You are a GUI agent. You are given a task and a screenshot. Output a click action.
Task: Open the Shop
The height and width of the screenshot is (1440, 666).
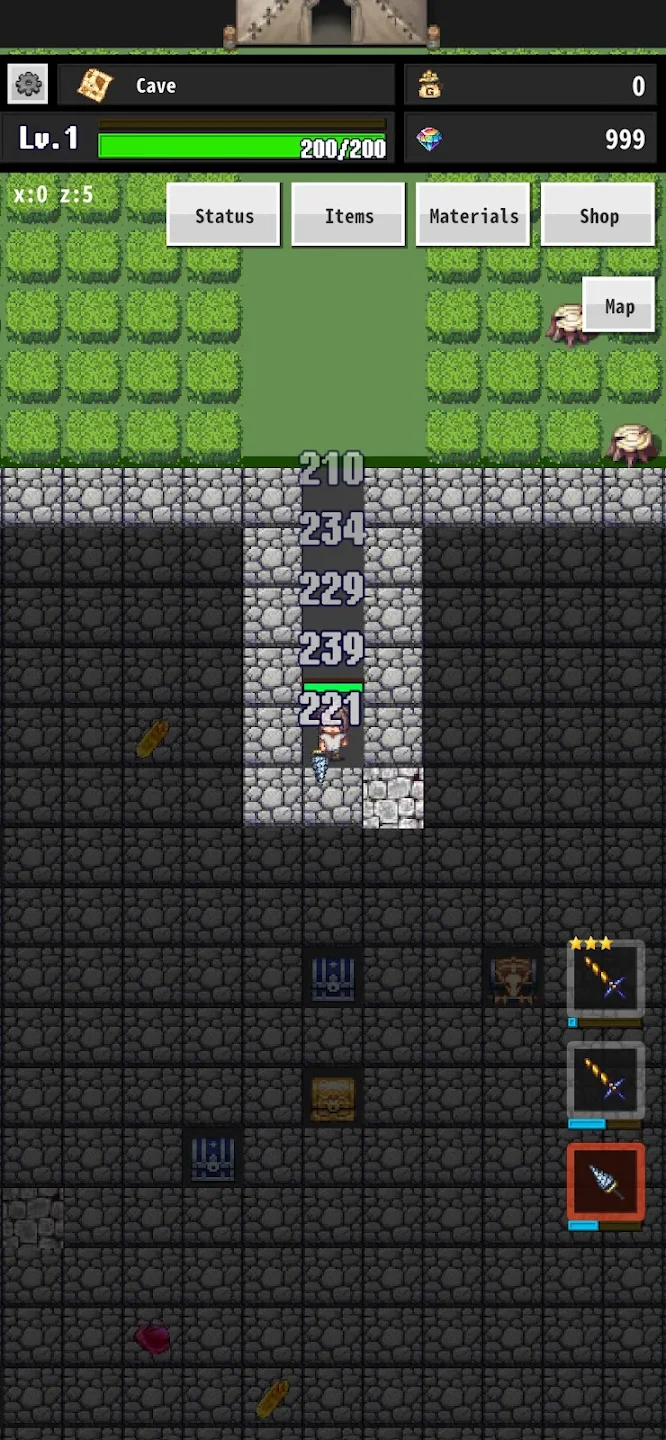point(598,215)
